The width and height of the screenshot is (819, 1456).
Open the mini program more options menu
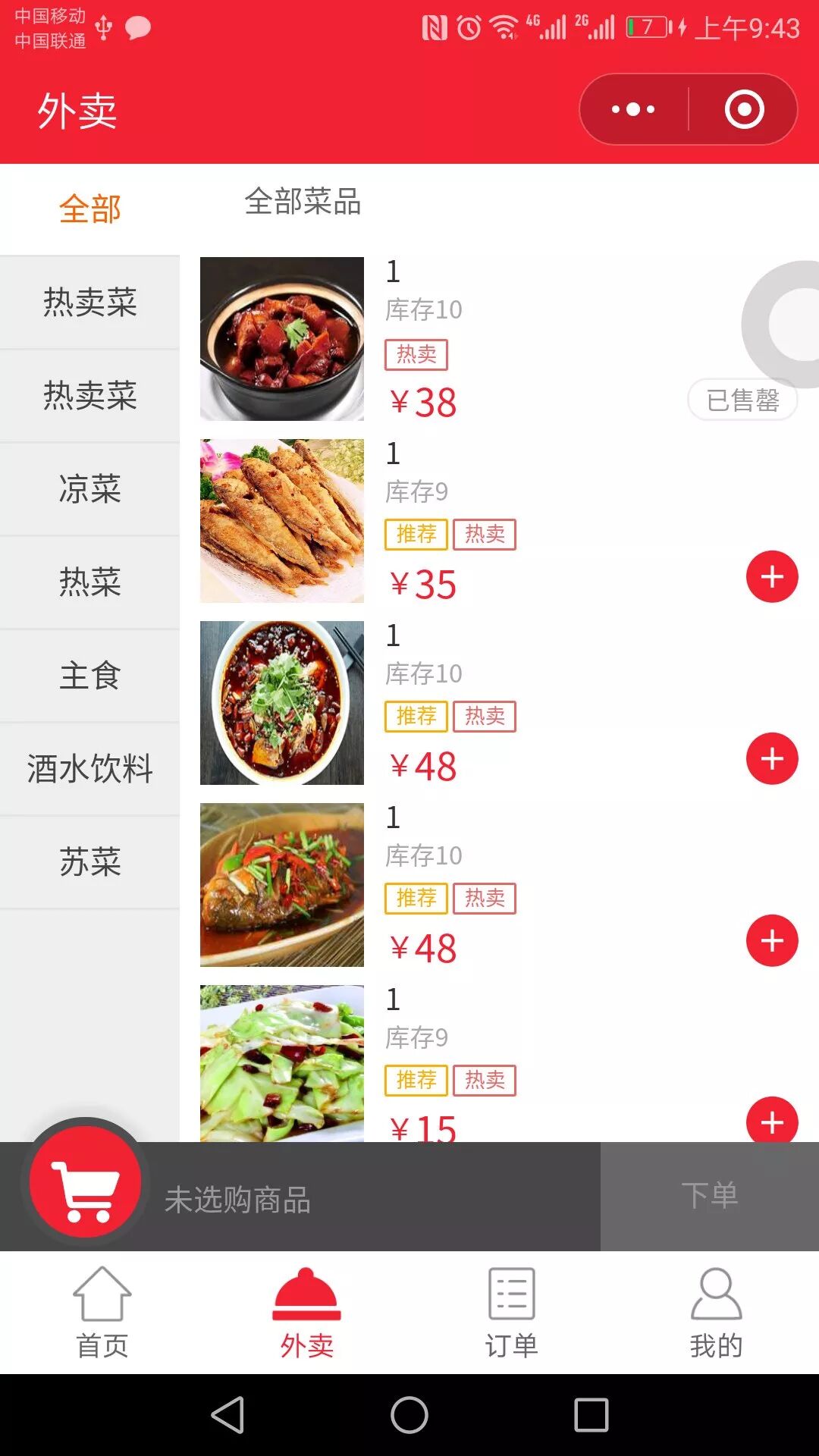click(634, 109)
